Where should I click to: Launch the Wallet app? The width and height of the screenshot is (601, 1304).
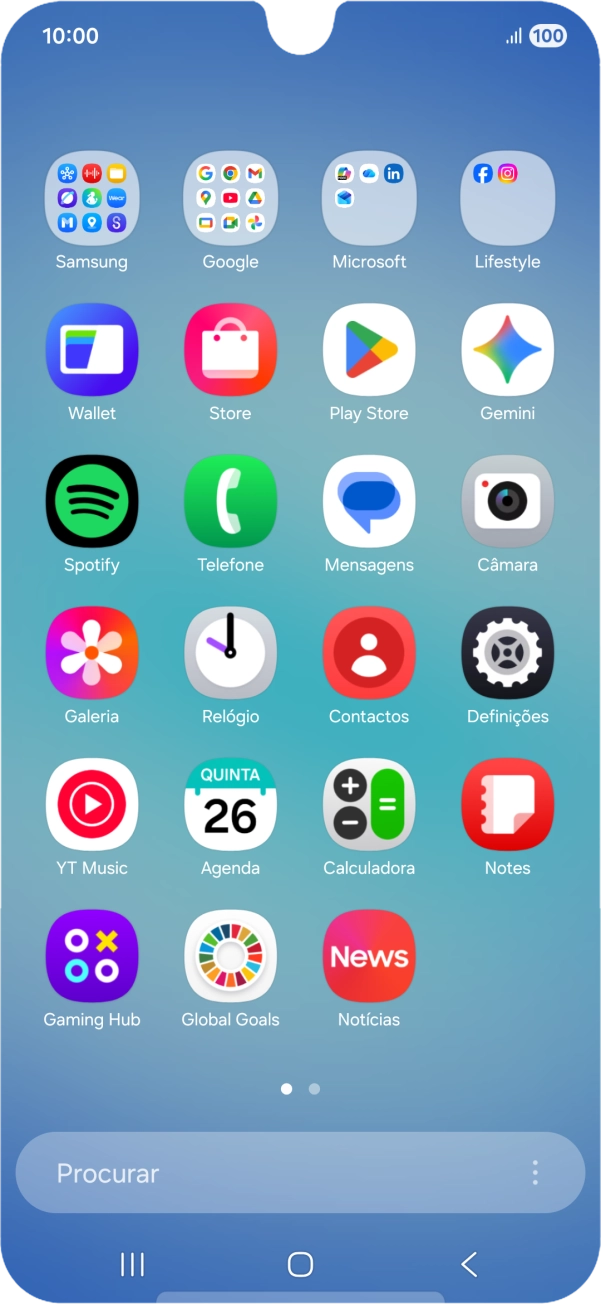[x=92, y=350]
